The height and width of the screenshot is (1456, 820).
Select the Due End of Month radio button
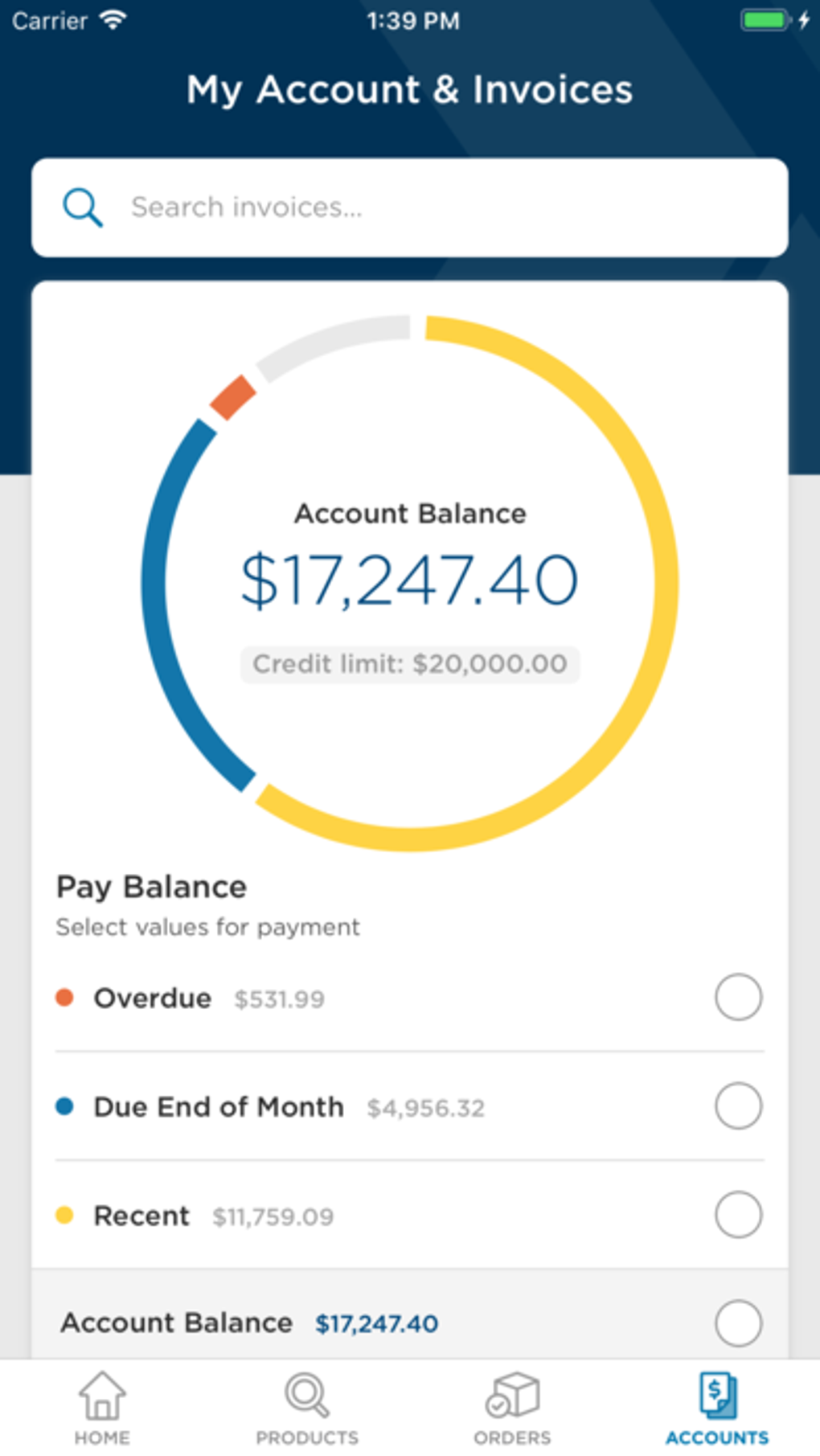[737, 1106]
